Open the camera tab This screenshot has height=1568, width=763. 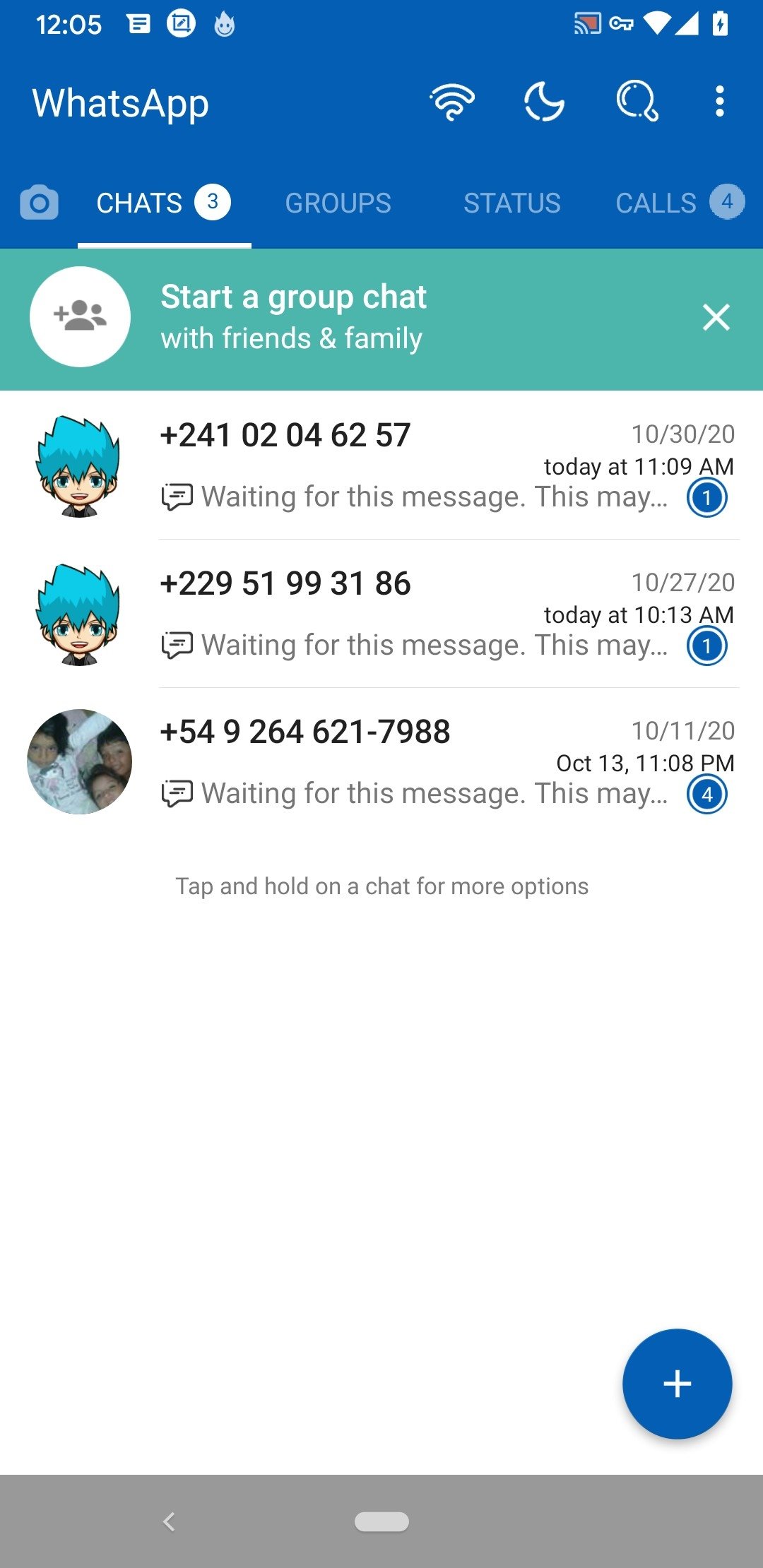(x=40, y=203)
